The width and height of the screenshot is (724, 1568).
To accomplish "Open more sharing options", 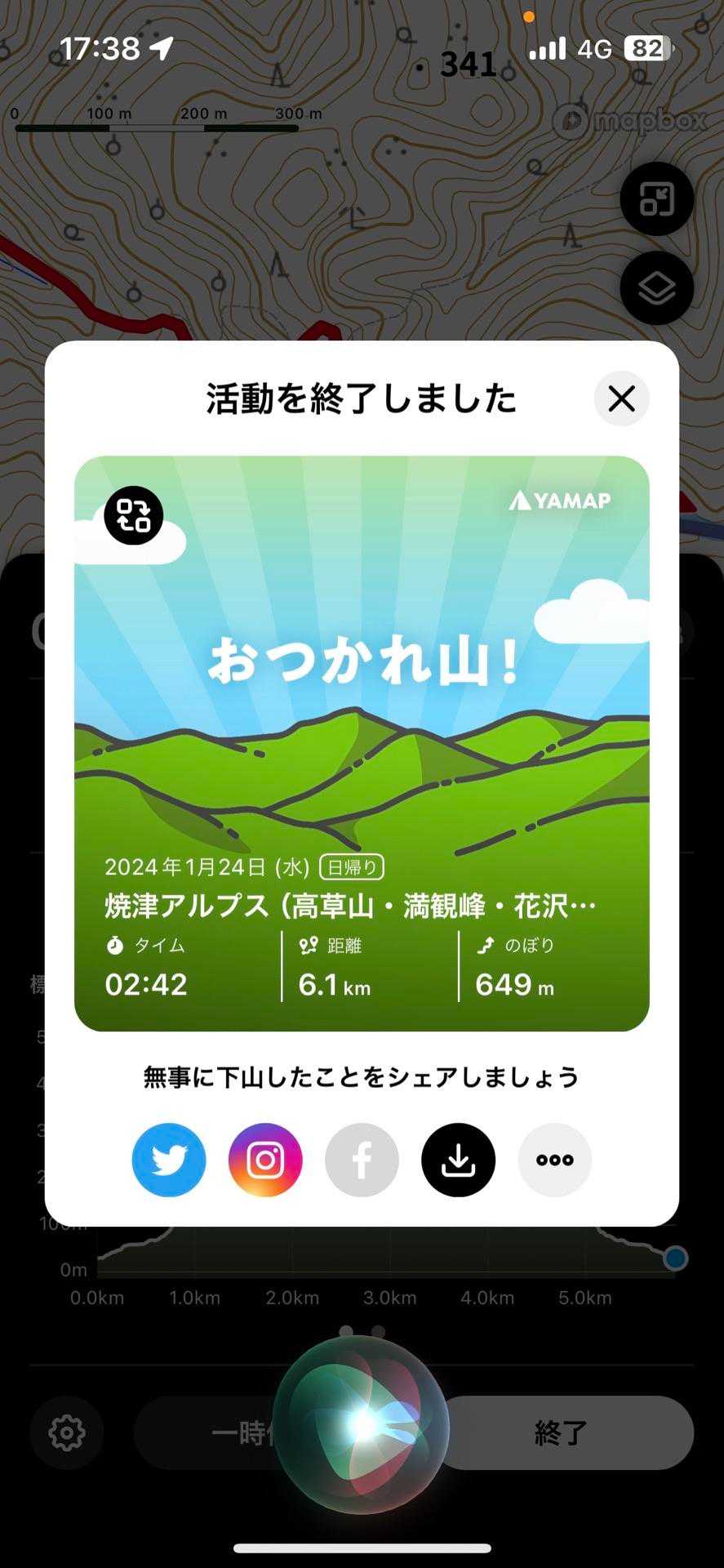I will 554,1160.
